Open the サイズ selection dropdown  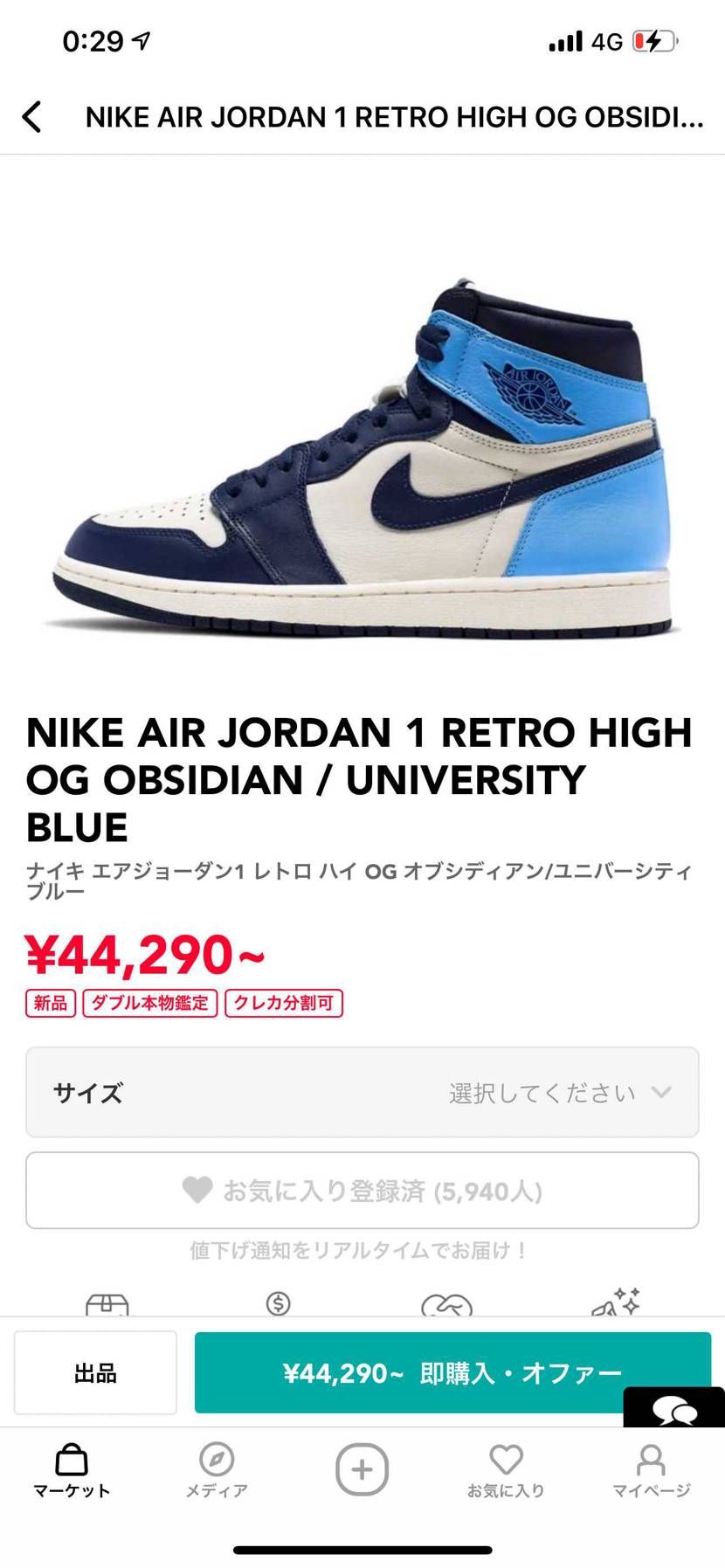(x=362, y=1092)
